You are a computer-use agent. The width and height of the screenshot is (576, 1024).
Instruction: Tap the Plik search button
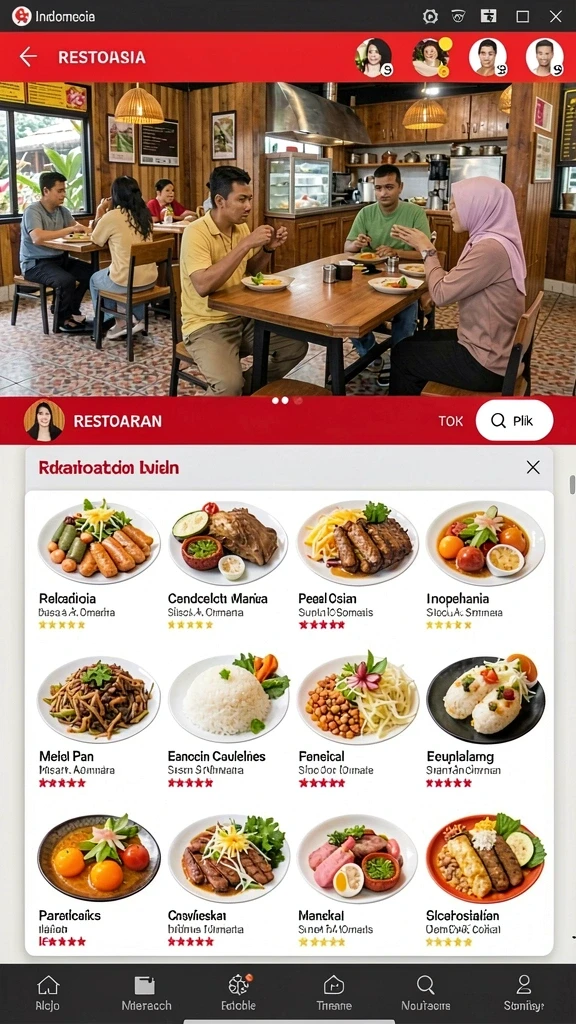[x=514, y=421]
